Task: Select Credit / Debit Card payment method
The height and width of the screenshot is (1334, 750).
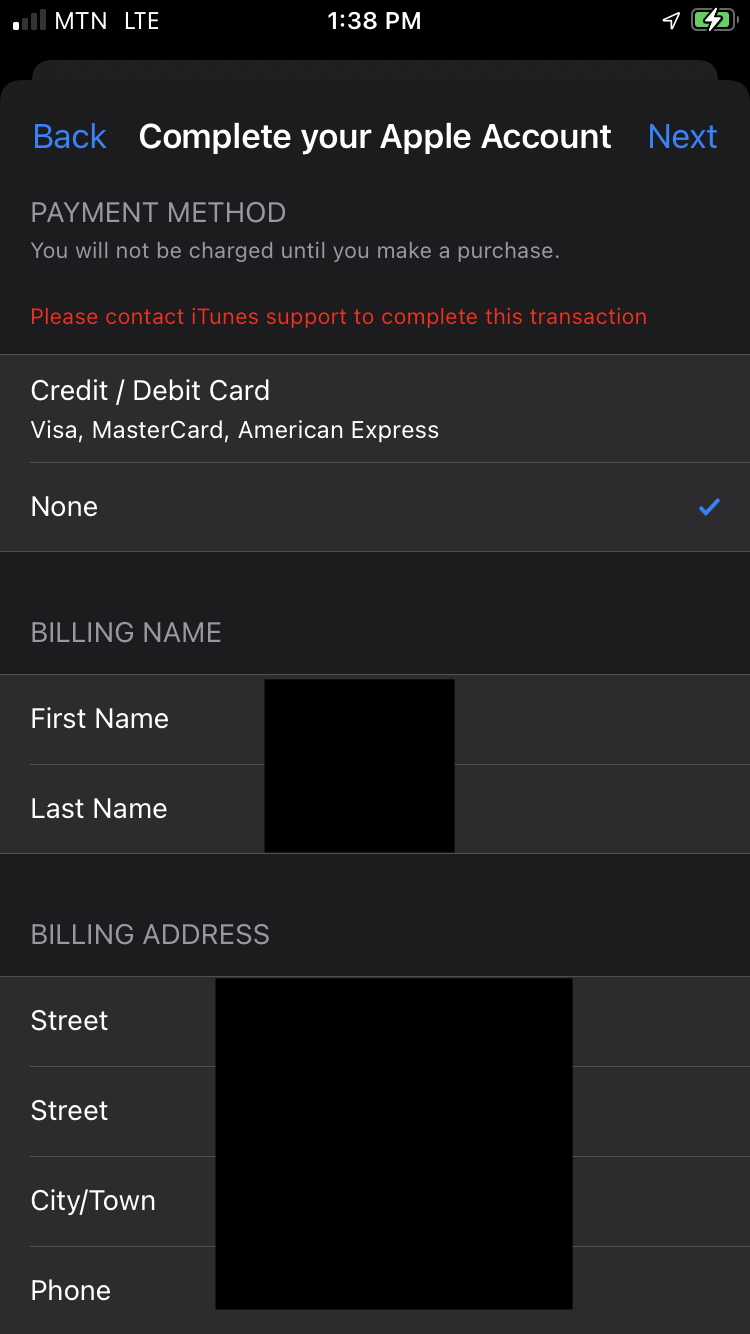Action: point(375,408)
